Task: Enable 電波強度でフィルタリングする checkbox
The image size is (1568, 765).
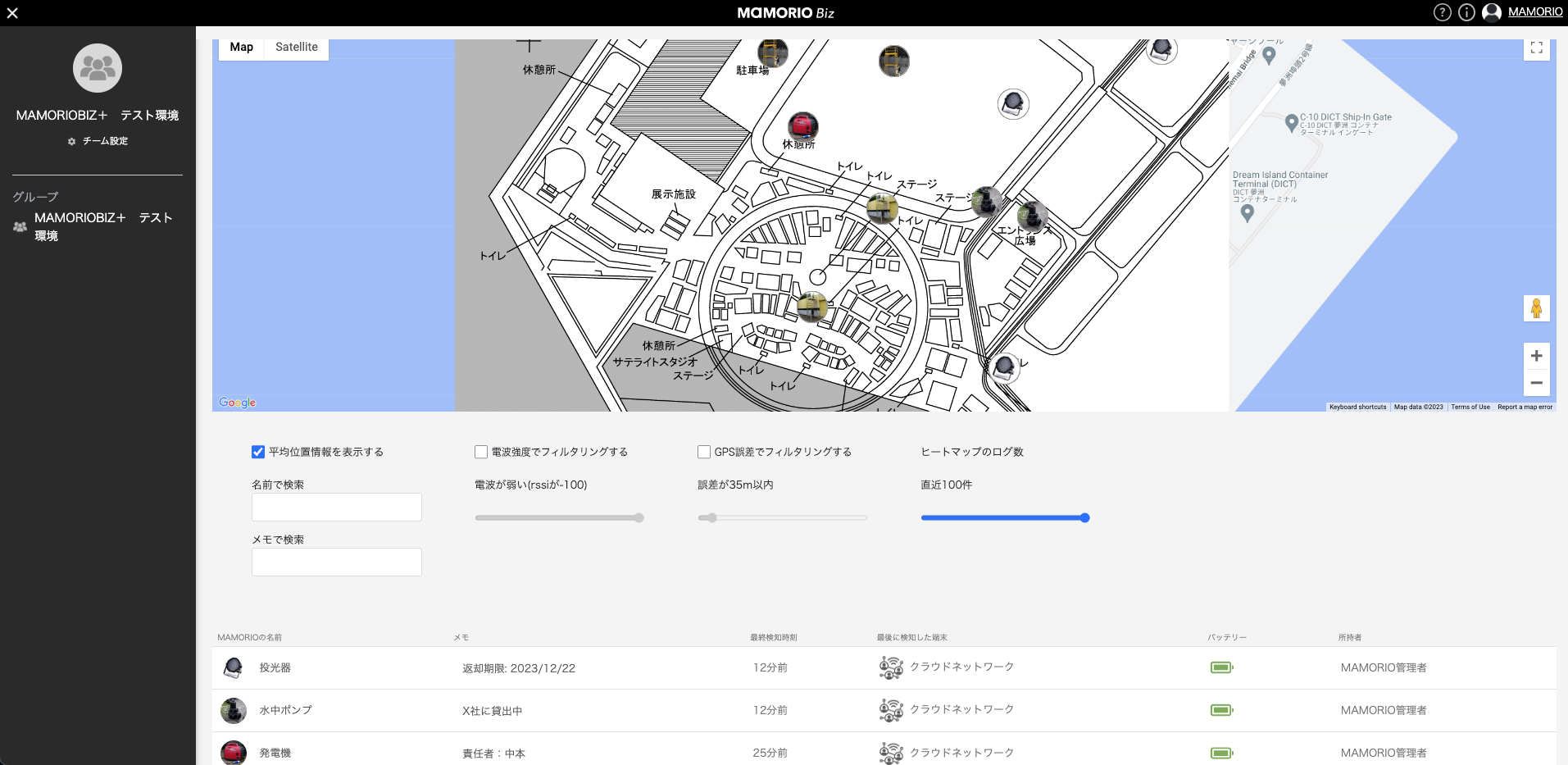Action: click(481, 452)
